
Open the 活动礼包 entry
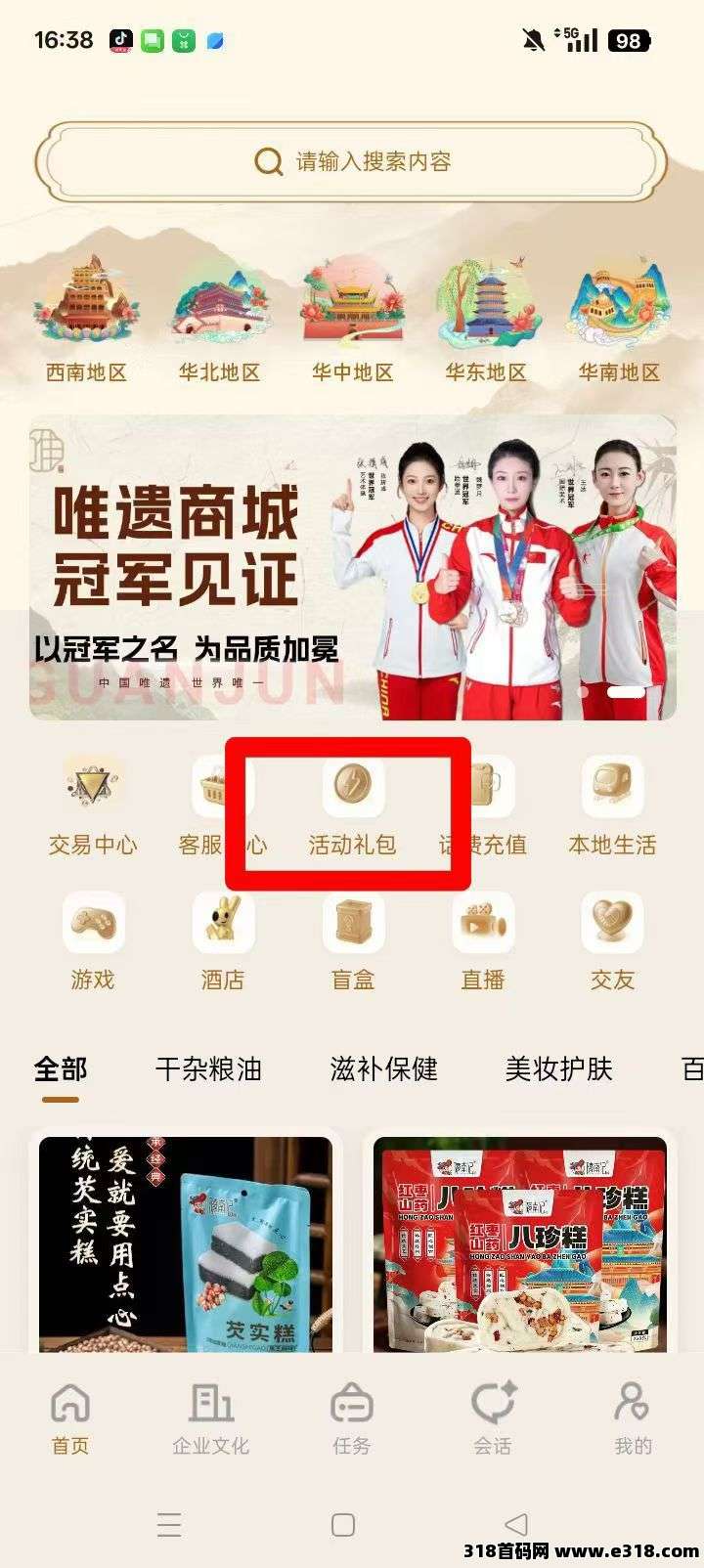[x=353, y=808]
